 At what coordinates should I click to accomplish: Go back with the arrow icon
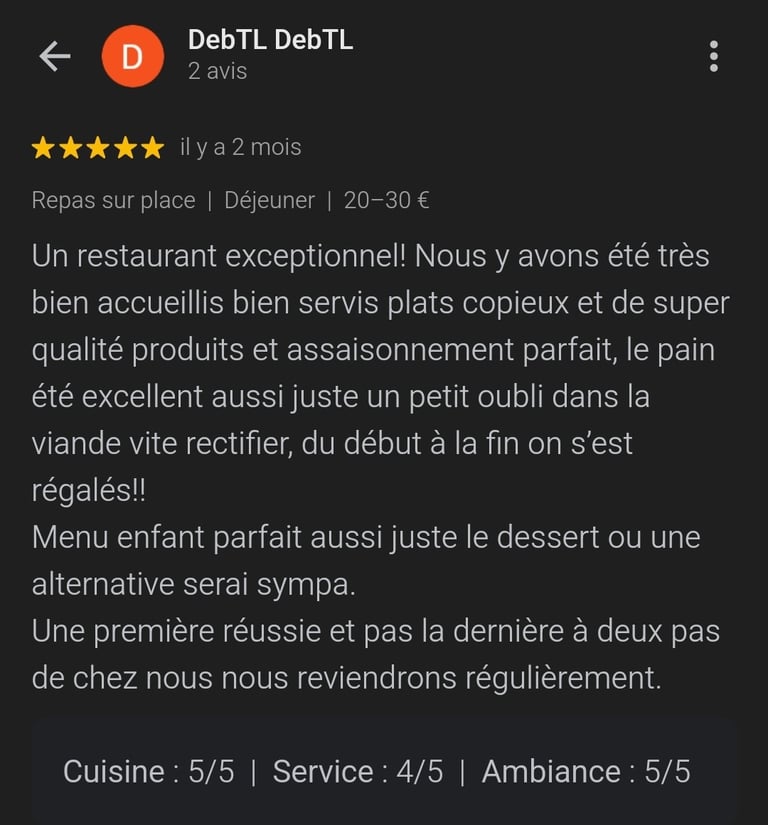(x=54, y=56)
